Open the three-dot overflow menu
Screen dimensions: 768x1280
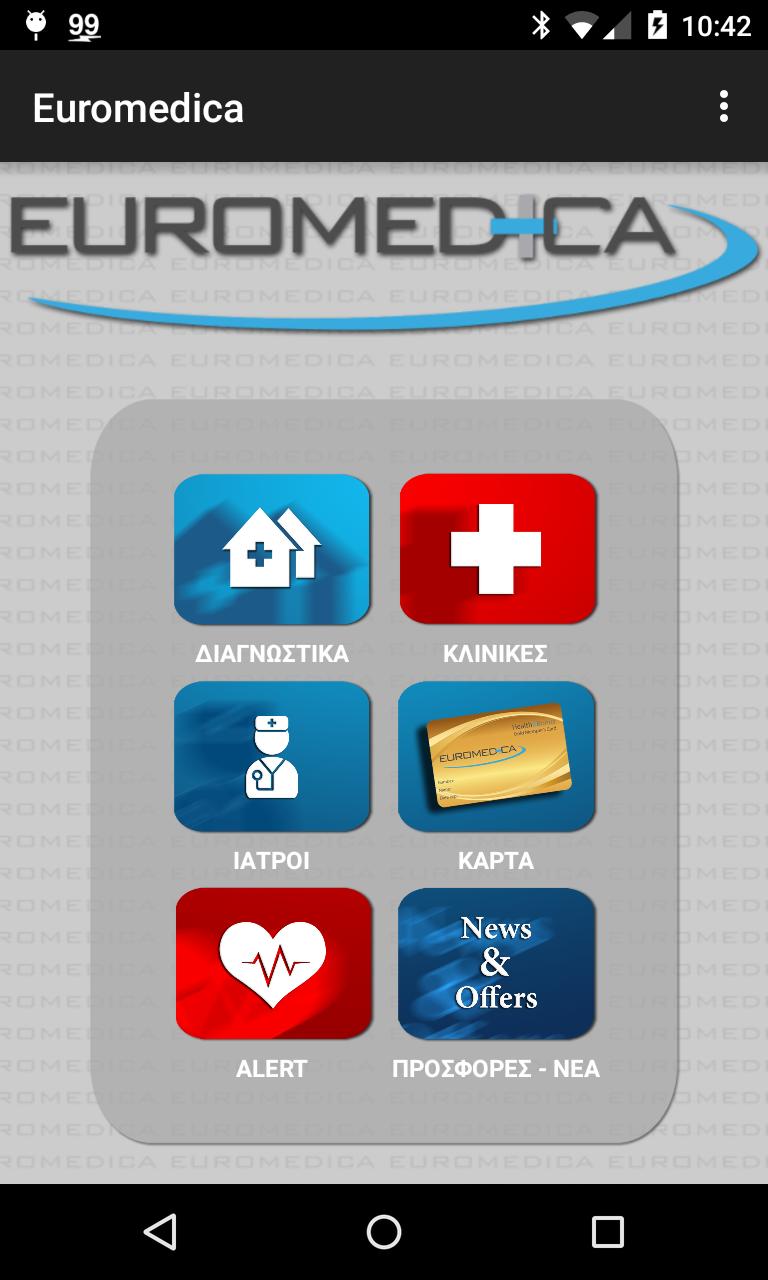(723, 105)
